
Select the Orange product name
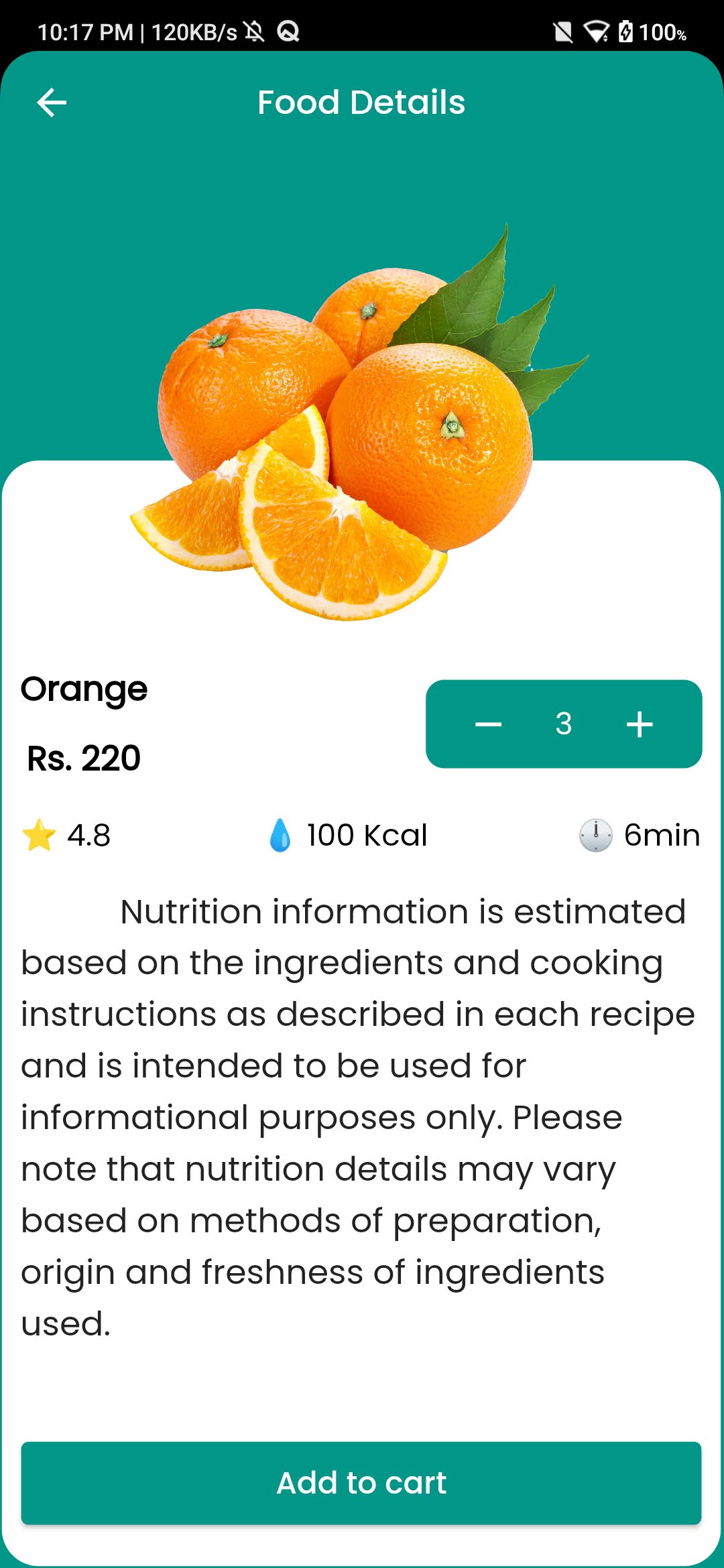coord(84,688)
